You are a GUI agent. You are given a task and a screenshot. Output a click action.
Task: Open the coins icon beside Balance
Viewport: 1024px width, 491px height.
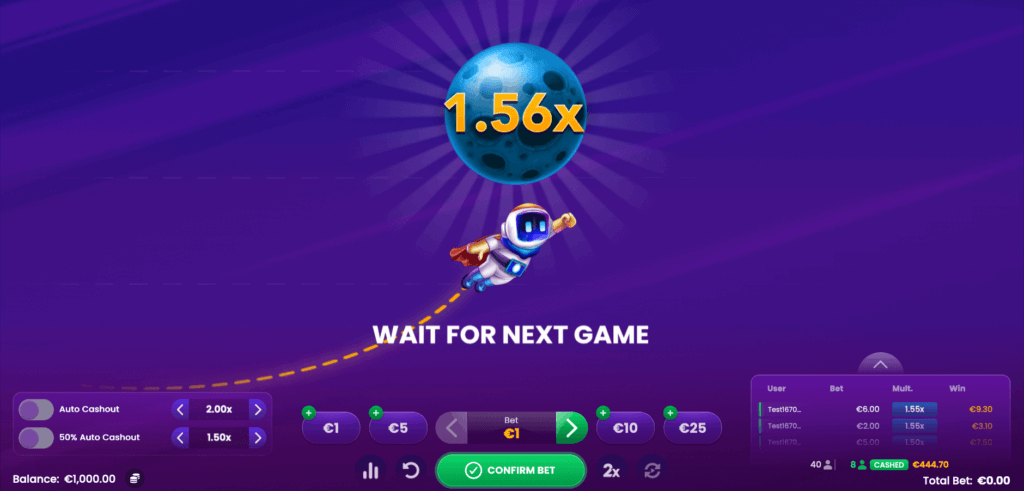(135, 479)
